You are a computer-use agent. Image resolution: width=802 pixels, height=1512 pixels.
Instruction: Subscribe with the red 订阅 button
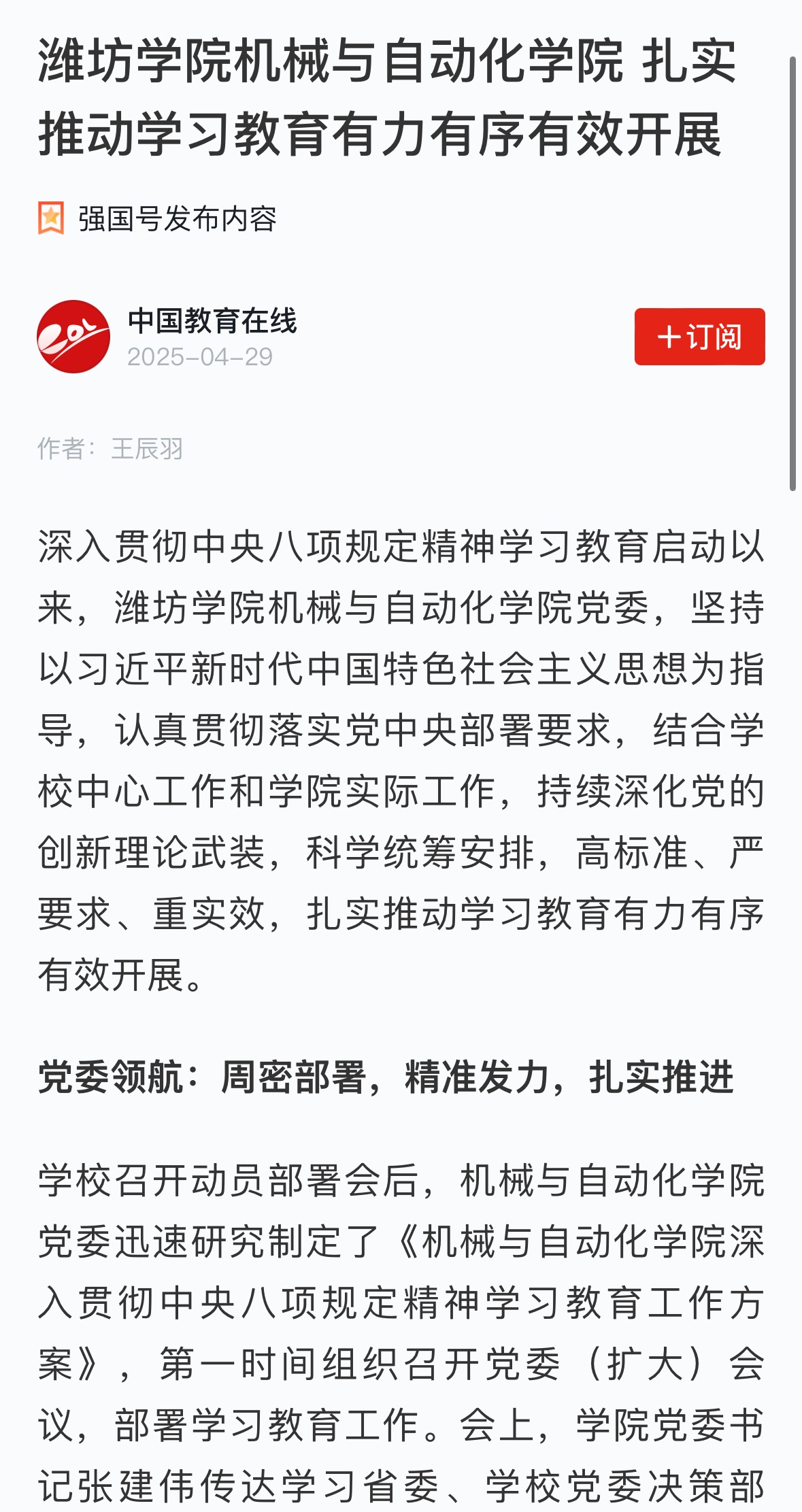coord(699,337)
